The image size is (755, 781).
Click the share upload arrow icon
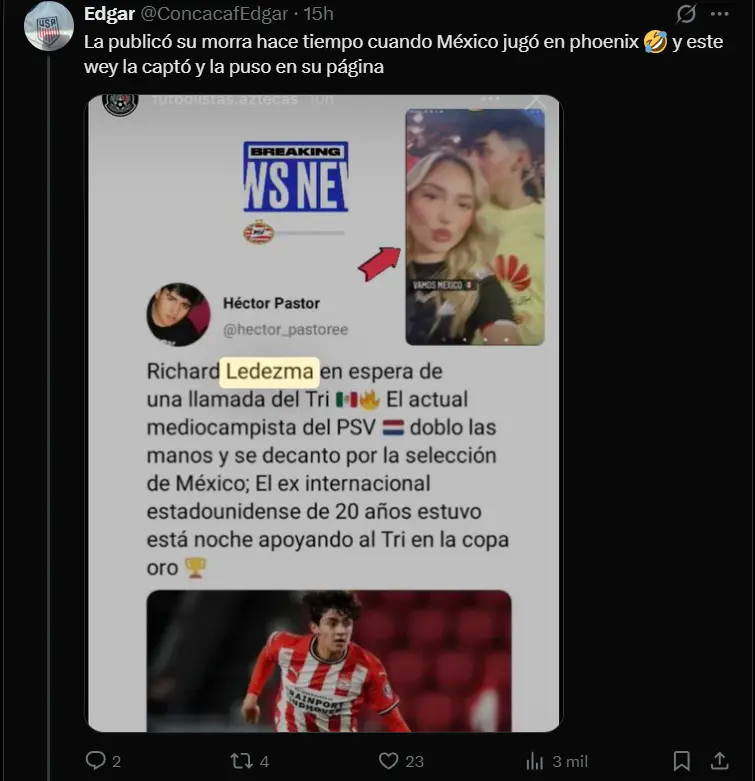[718, 761]
